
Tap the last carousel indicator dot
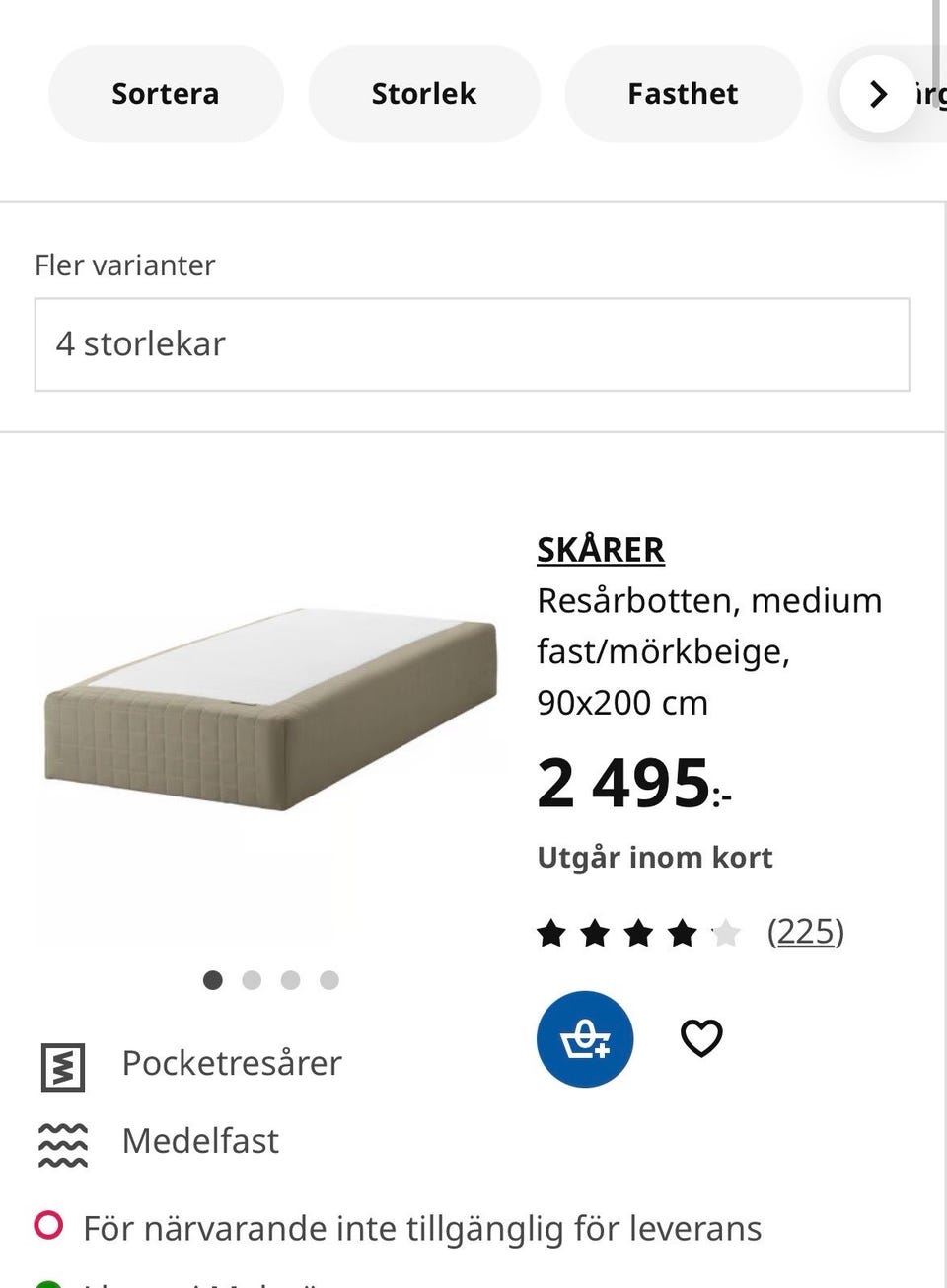(330, 980)
